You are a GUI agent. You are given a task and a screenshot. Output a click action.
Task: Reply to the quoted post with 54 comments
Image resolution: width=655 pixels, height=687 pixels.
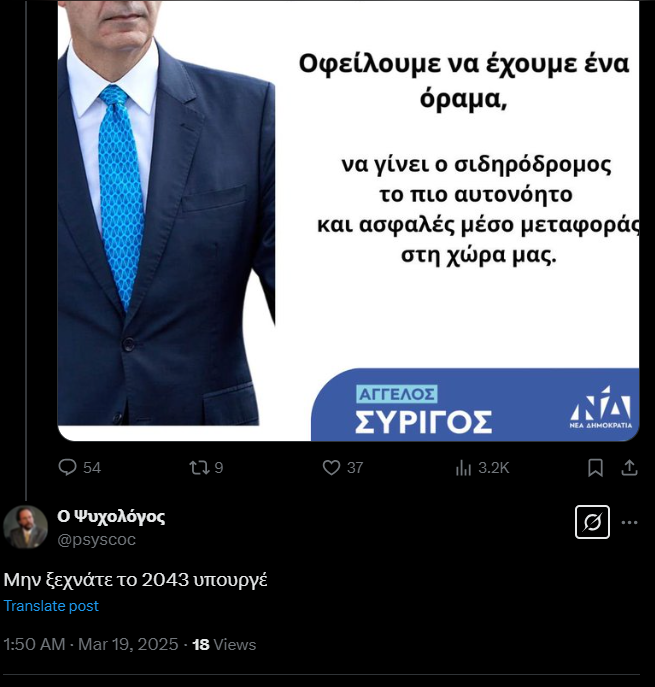click(x=68, y=467)
